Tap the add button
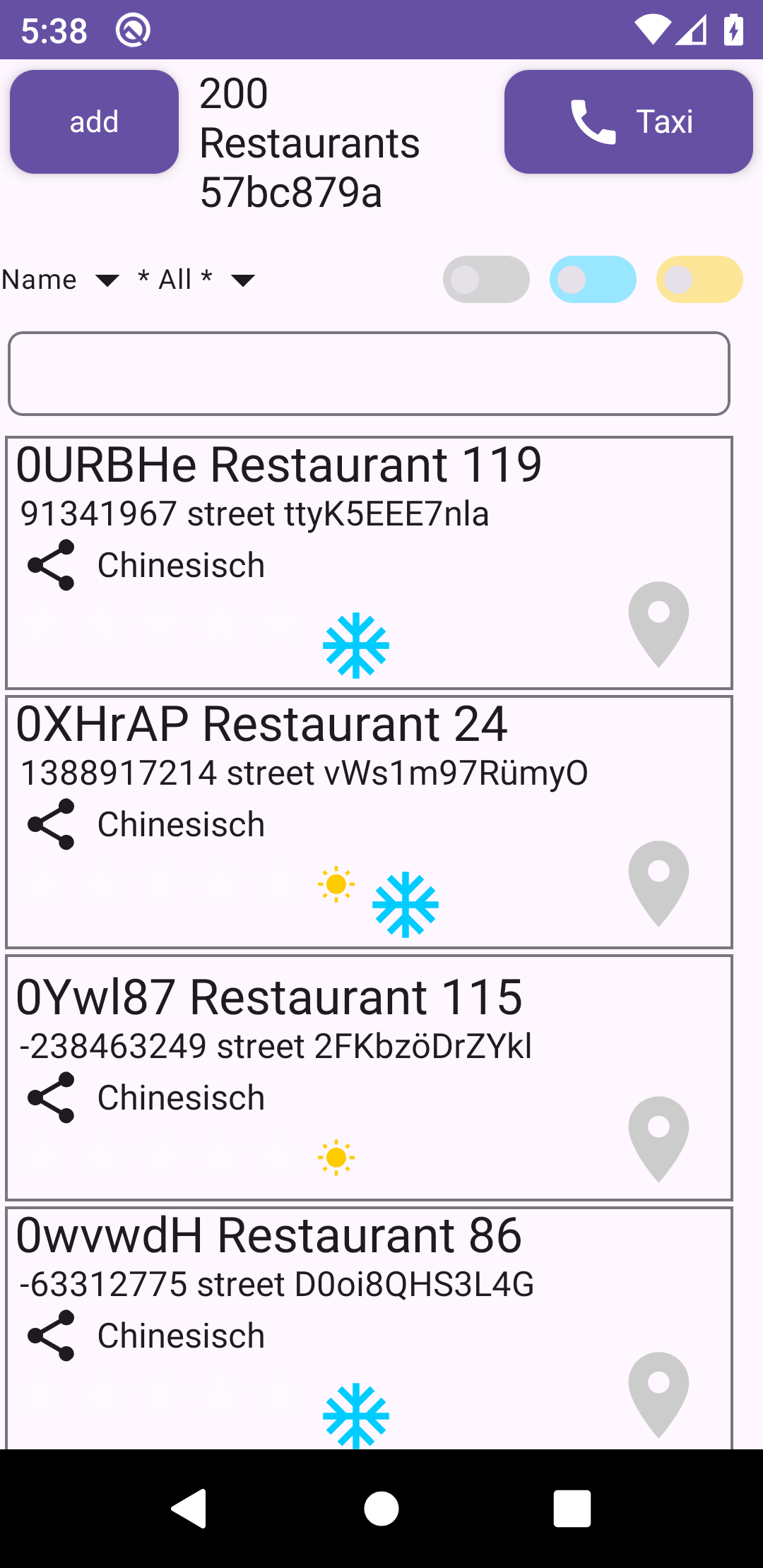Screen dimensions: 763x1568 [94, 121]
